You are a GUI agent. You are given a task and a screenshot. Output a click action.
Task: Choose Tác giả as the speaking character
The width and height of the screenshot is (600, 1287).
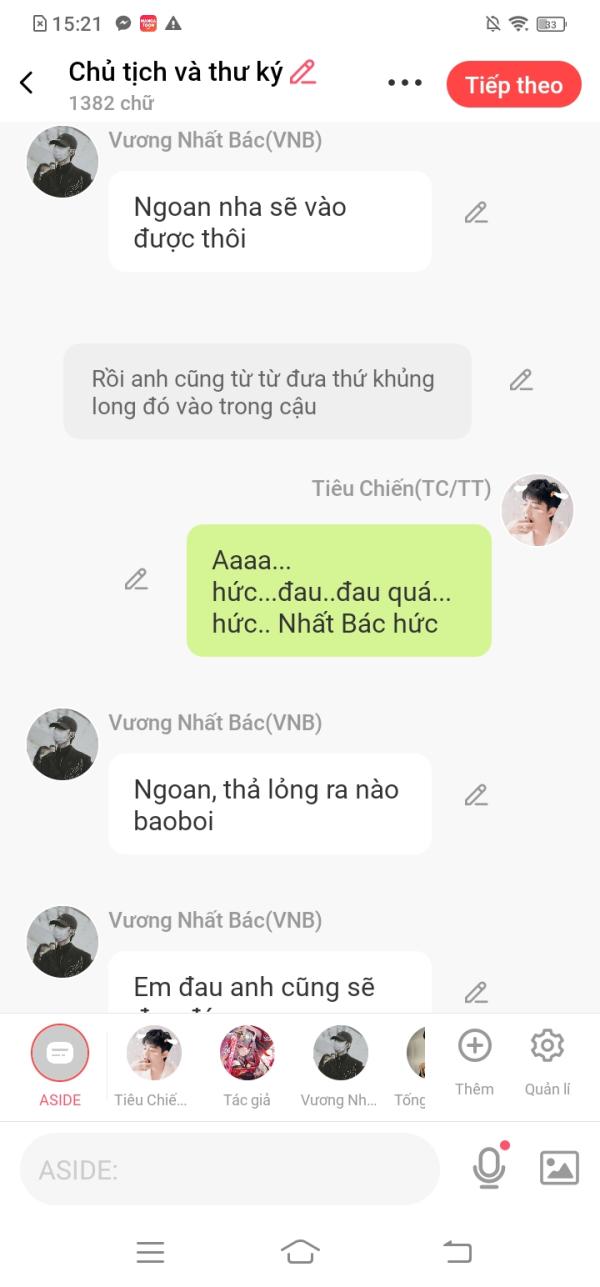click(247, 1053)
